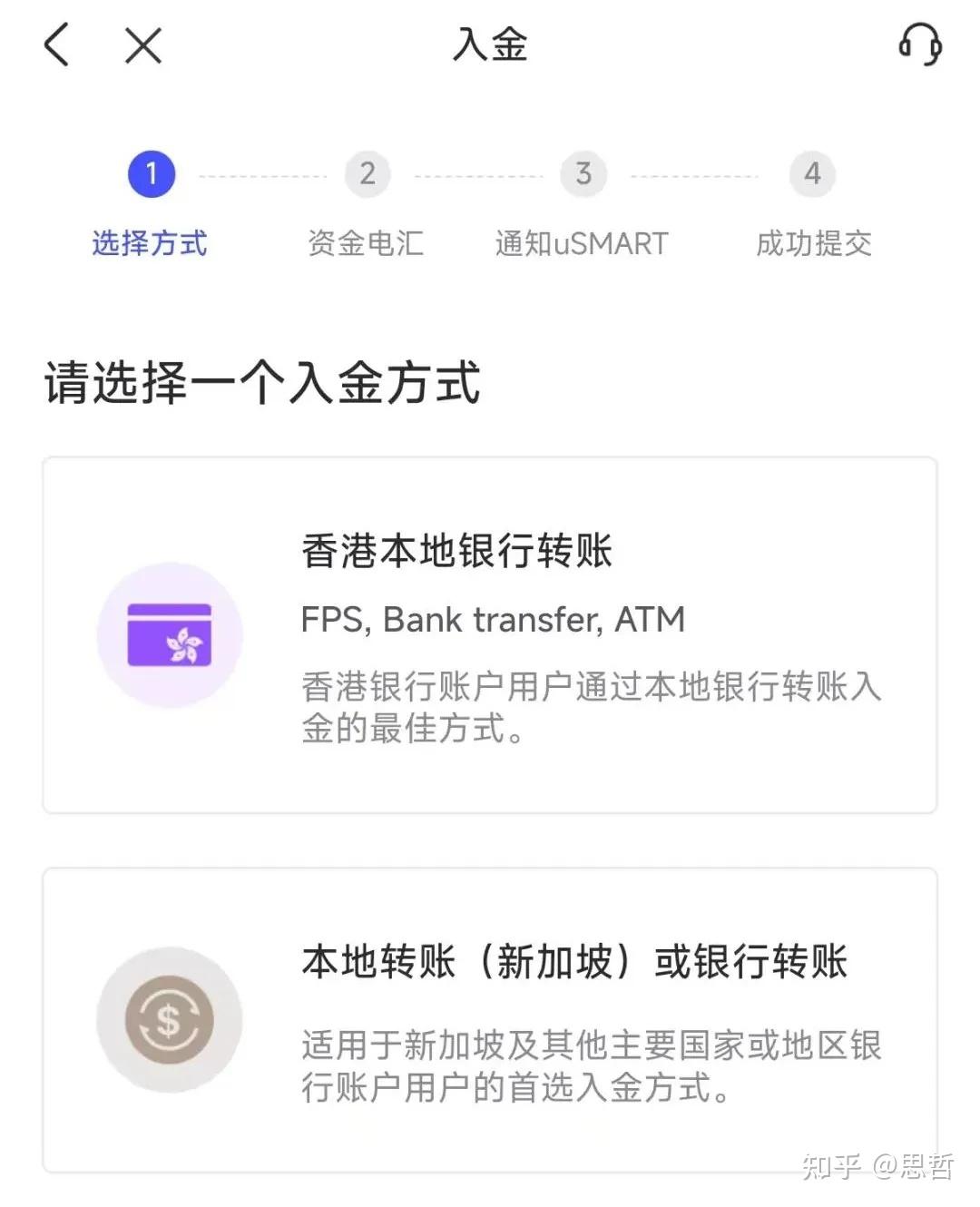Click step indicator circle 3
The image size is (980, 1207).
(x=582, y=173)
